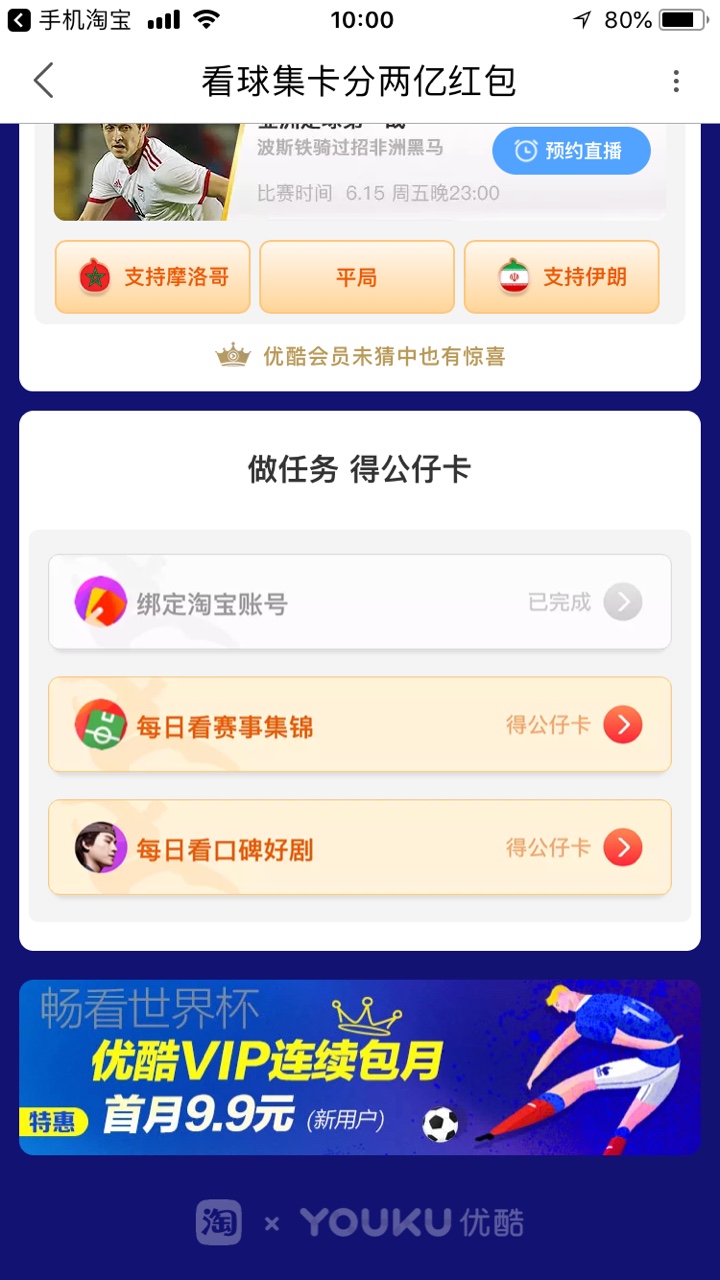The height and width of the screenshot is (1280, 720).
Task: Click the Tao logo at page bottom
Action: [219, 1222]
